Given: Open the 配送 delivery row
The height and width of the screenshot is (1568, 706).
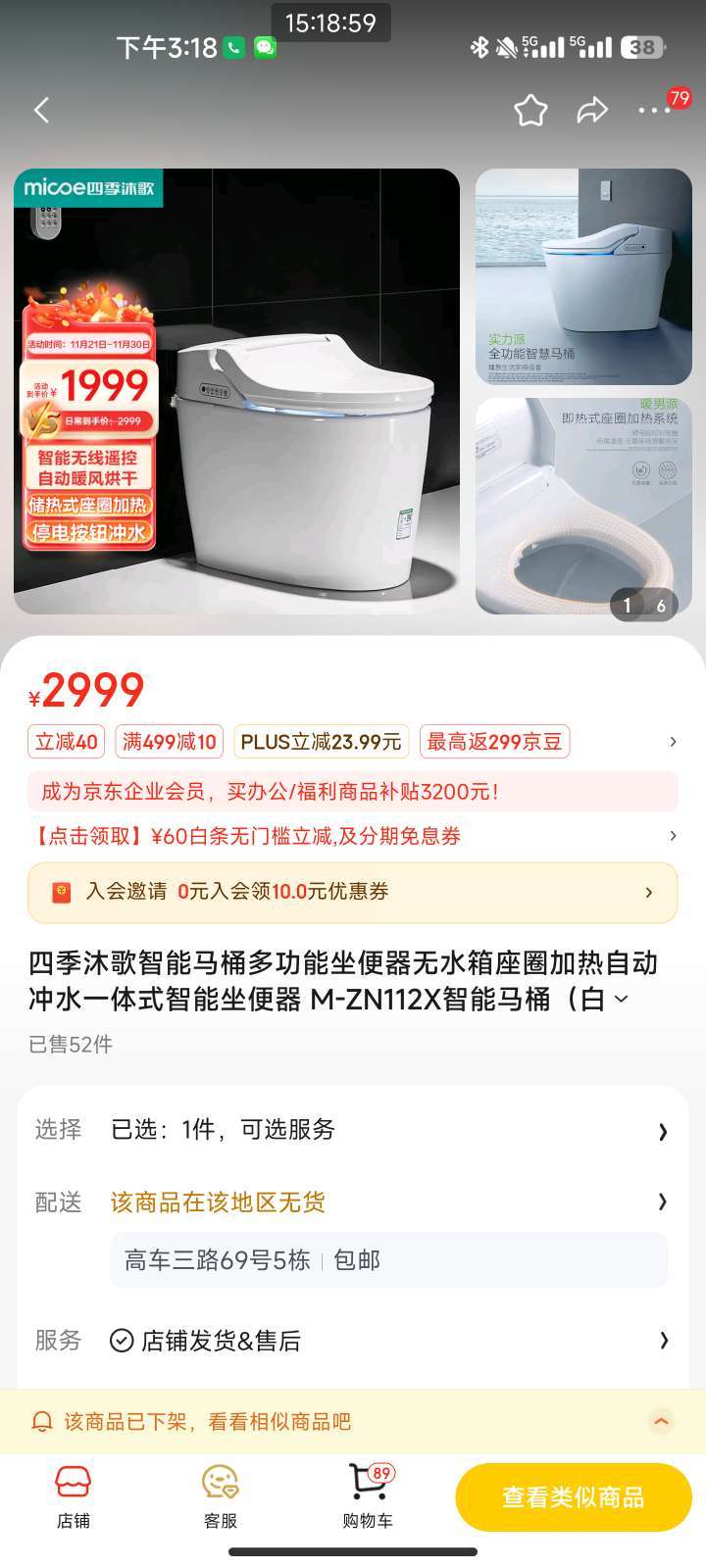Looking at the screenshot, I should click(x=353, y=1201).
